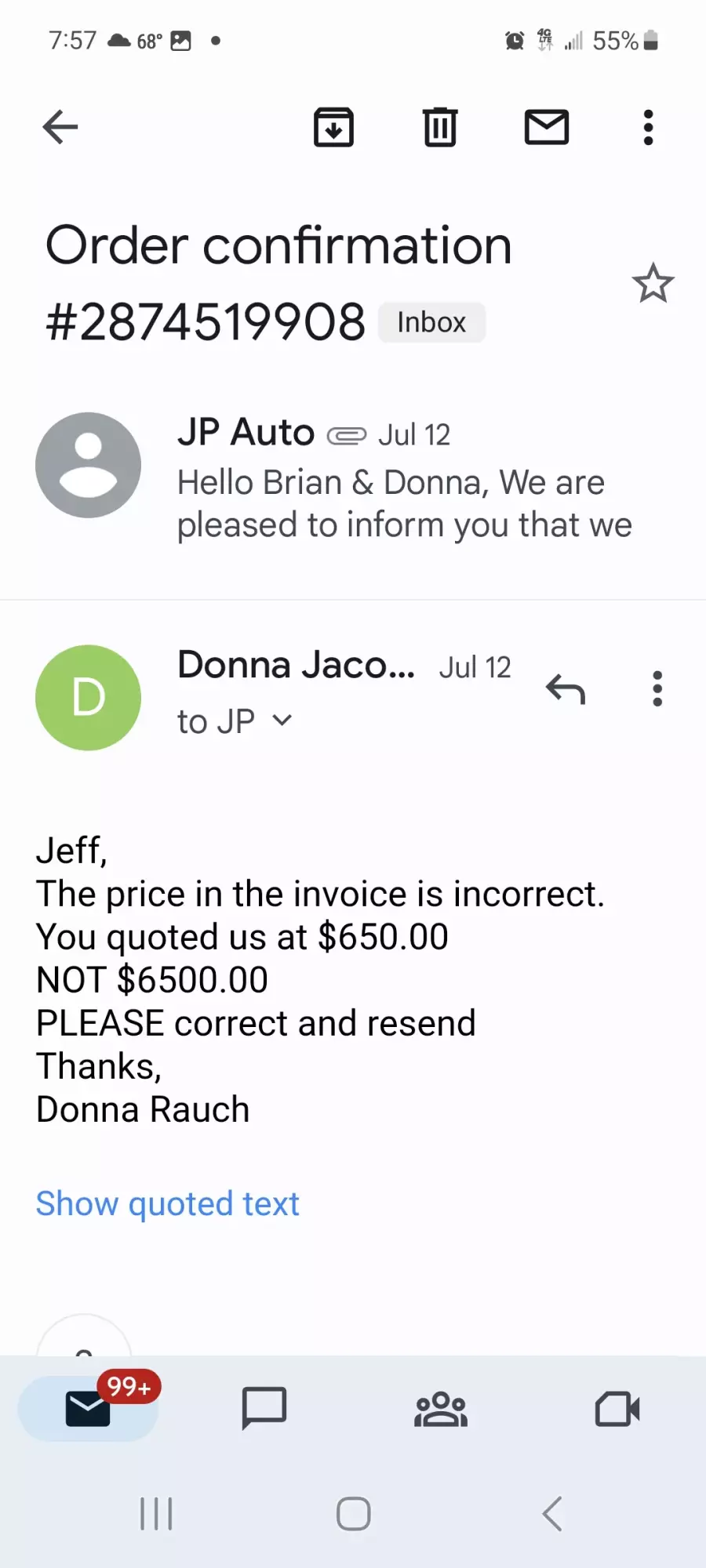Viewport: 706px width, 1568px height.
Task: Mark the email as unread
Action: point(547,127)
